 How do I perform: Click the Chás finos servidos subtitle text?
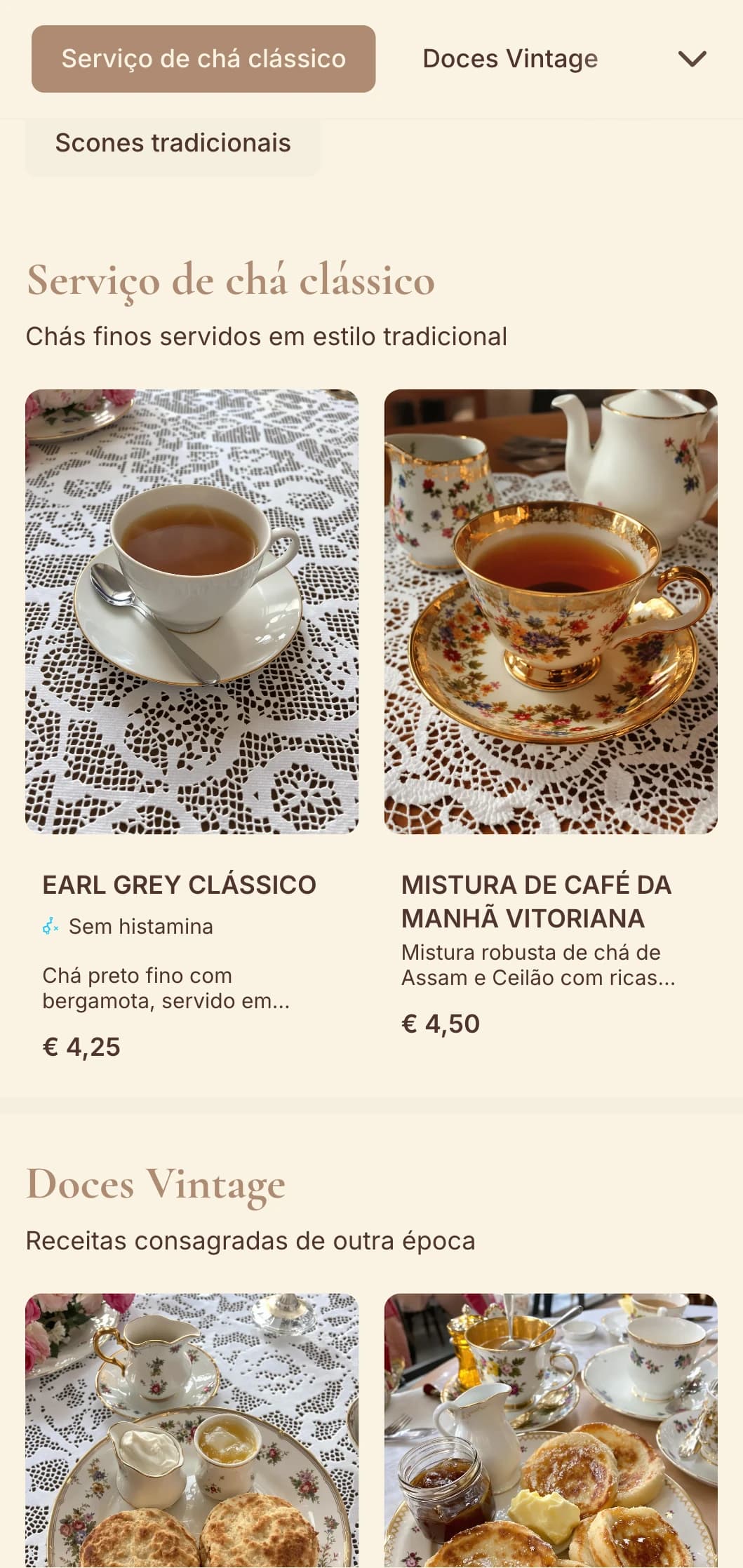click(267, 336)
